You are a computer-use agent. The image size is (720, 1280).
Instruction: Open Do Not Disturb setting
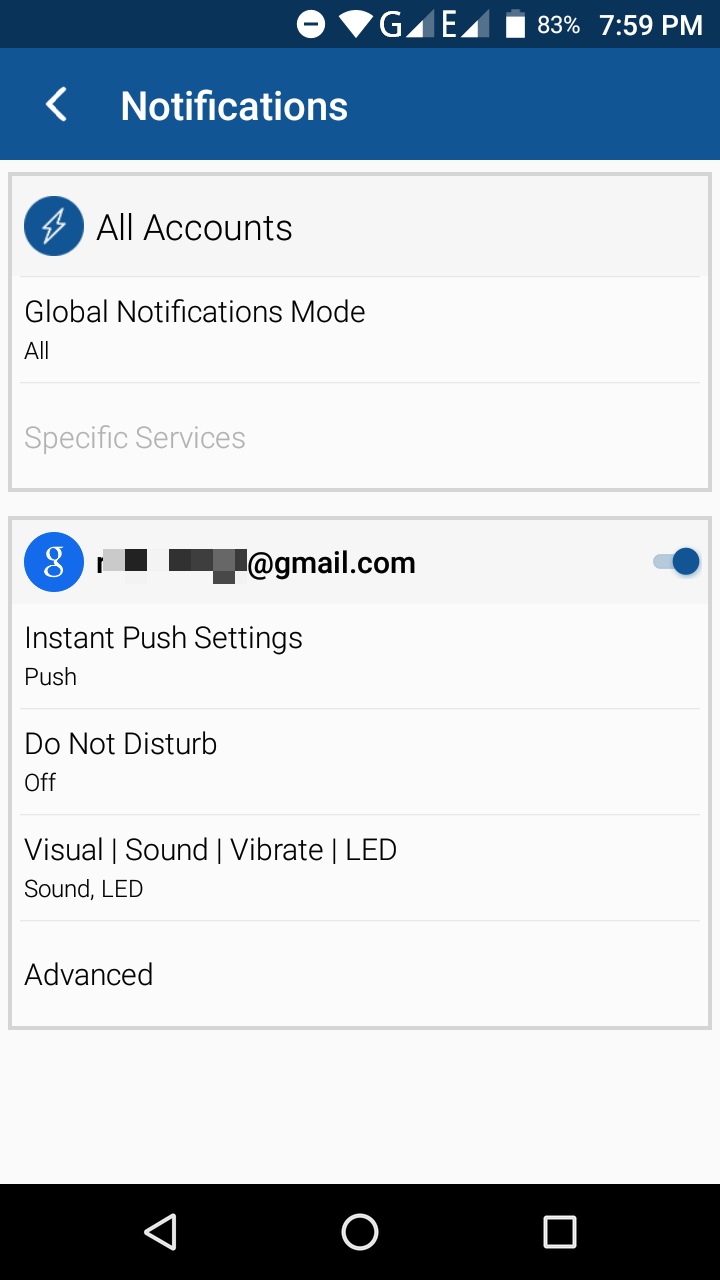[x=360, y=762]
